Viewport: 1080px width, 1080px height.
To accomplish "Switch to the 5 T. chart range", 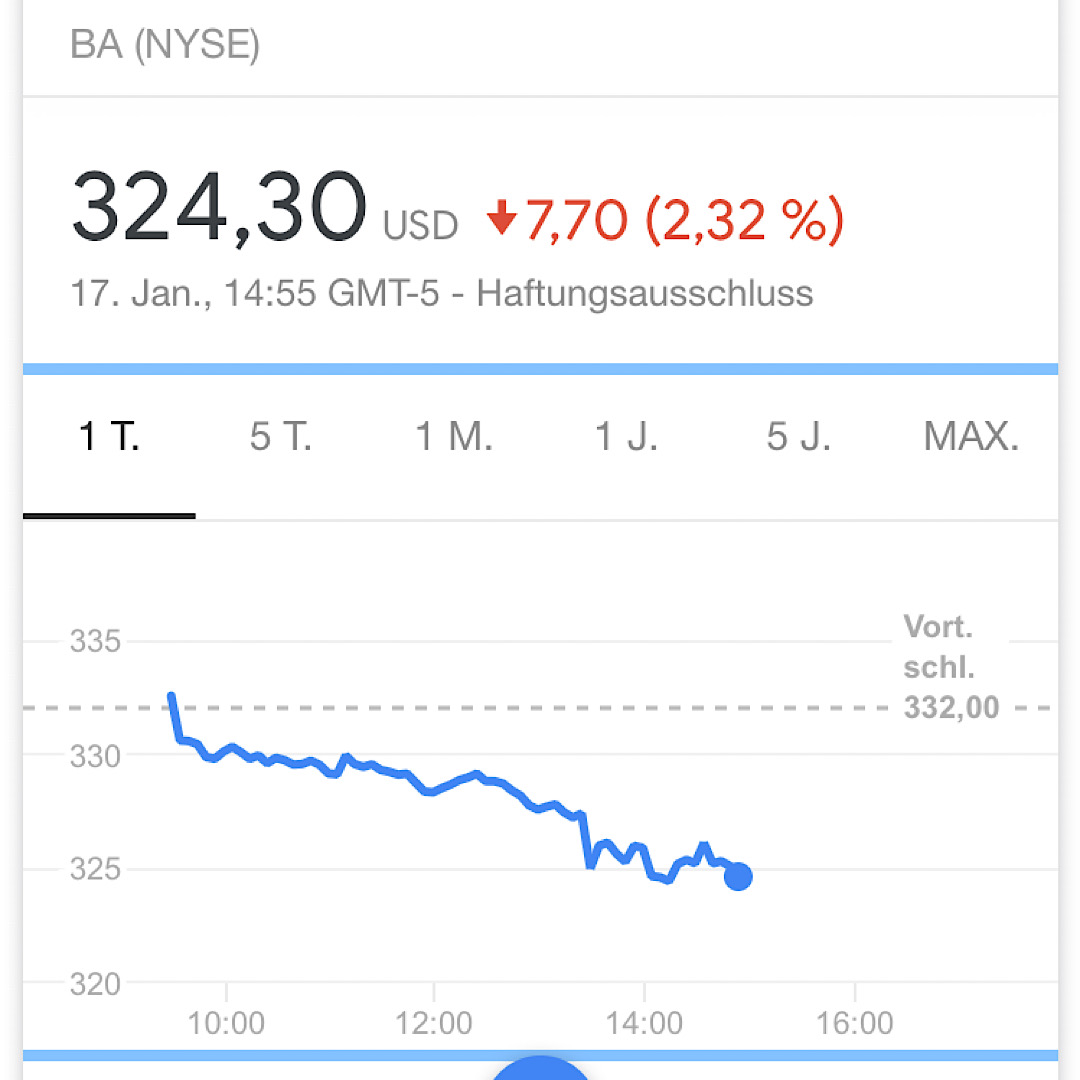I will 281,438.
